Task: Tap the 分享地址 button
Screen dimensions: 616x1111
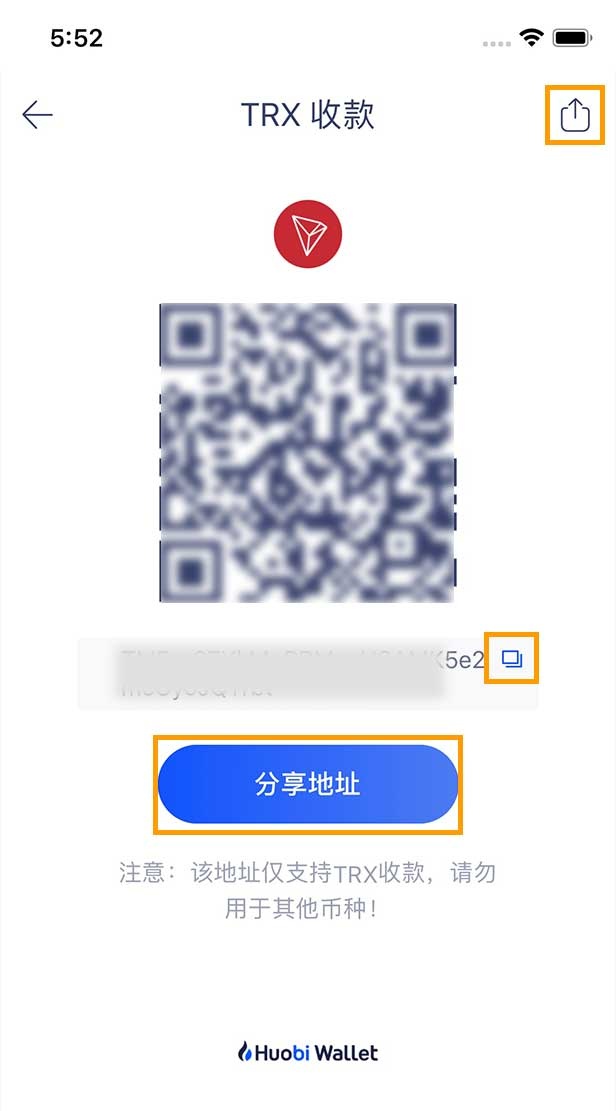Action: tap(307, 785)
